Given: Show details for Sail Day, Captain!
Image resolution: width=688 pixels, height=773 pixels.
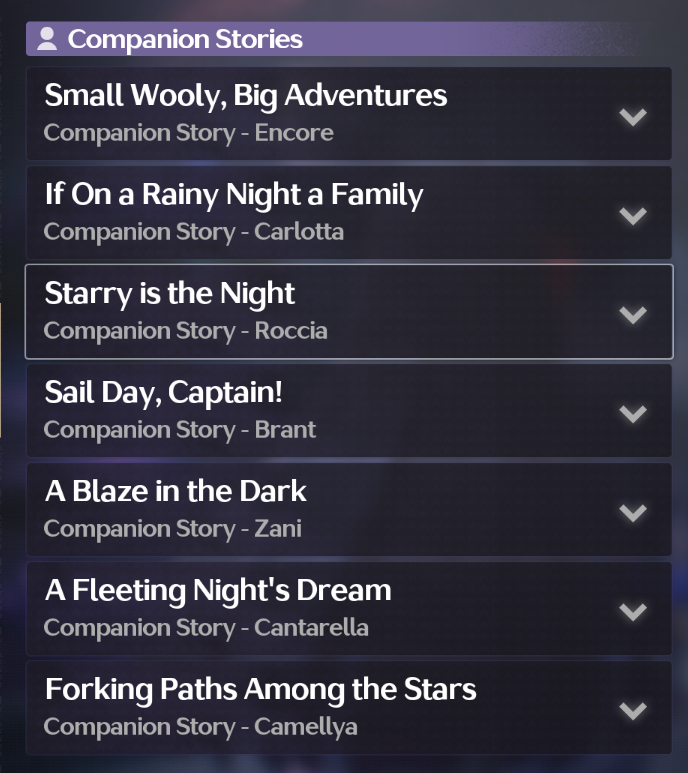Looking at the screenshot, I should (632, 413).
